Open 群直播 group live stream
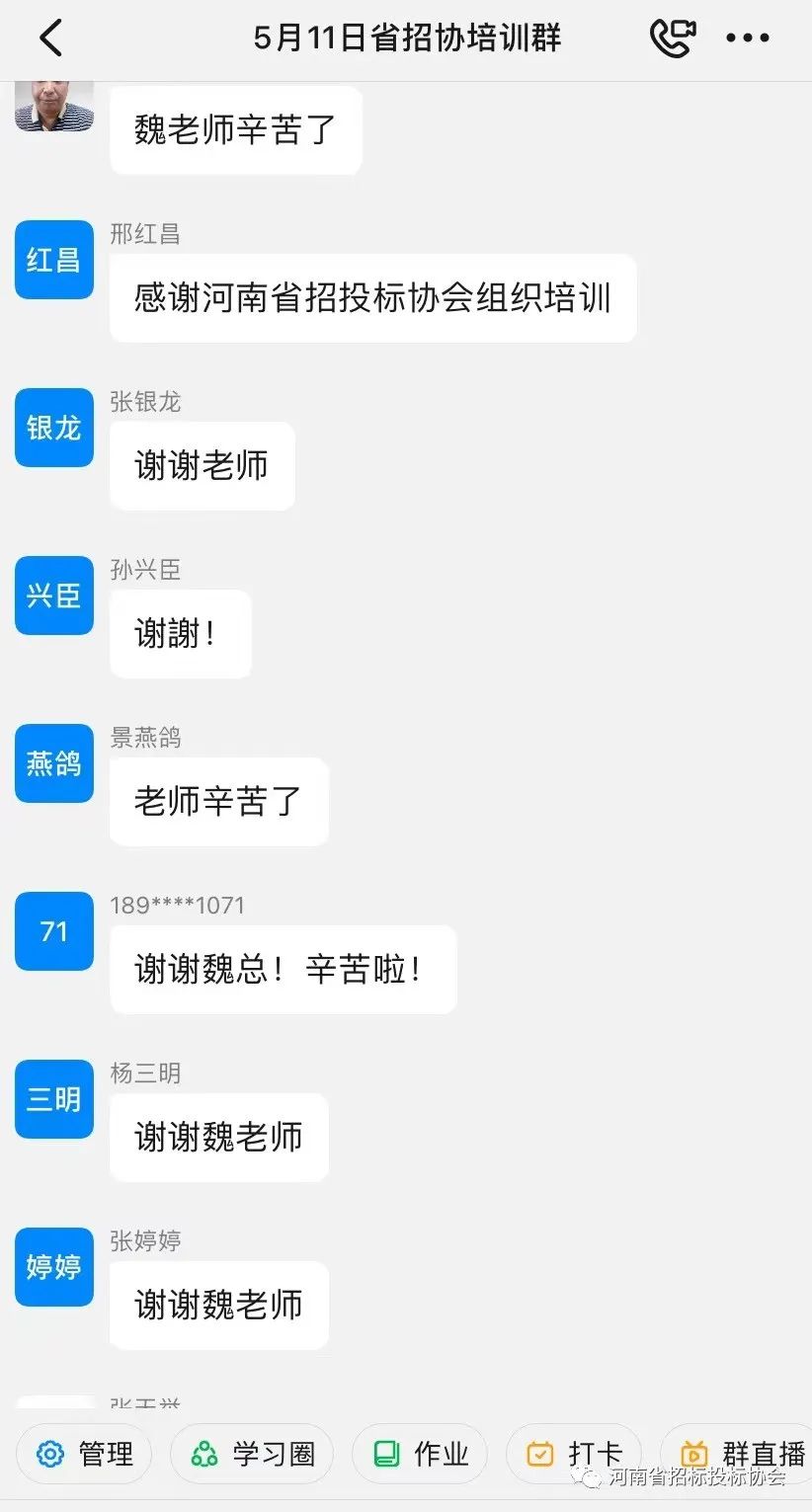Screen dimensions: 812x1512 click(741, 1454)
